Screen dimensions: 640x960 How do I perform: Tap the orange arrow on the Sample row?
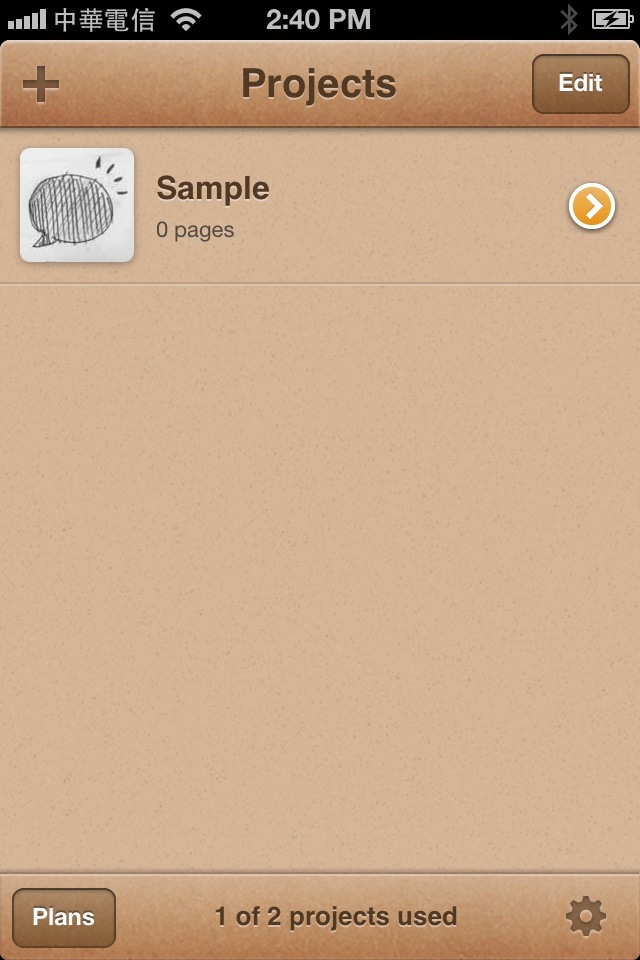592,207
